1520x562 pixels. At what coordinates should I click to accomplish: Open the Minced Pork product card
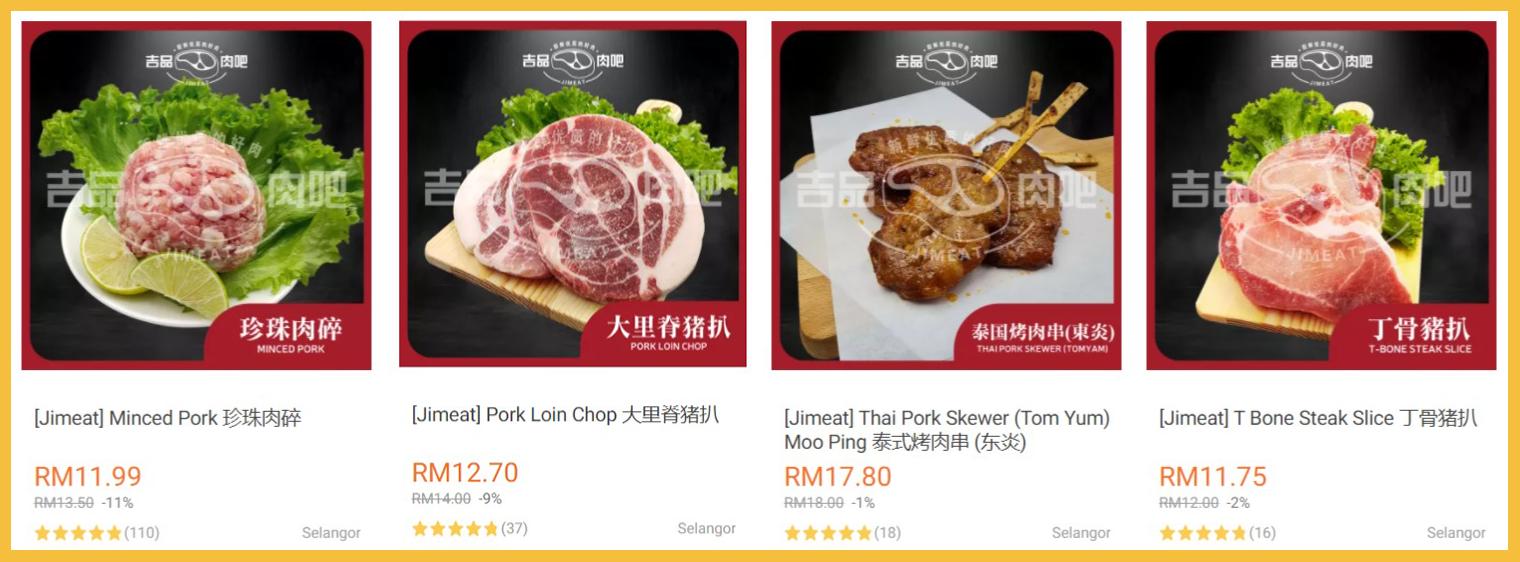pyautogui.click(x=196, y=196)
